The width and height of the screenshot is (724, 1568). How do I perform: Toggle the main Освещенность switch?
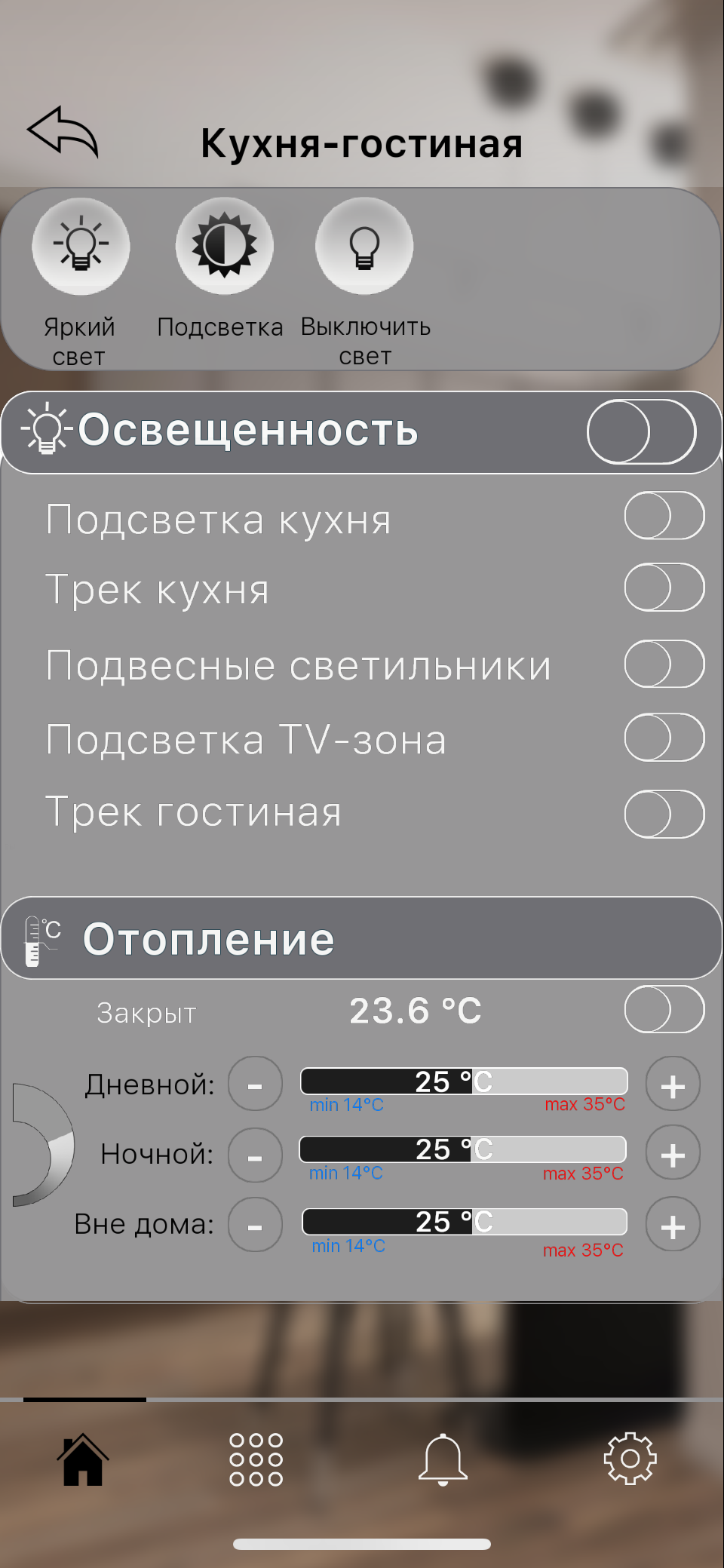coord(641,431)
